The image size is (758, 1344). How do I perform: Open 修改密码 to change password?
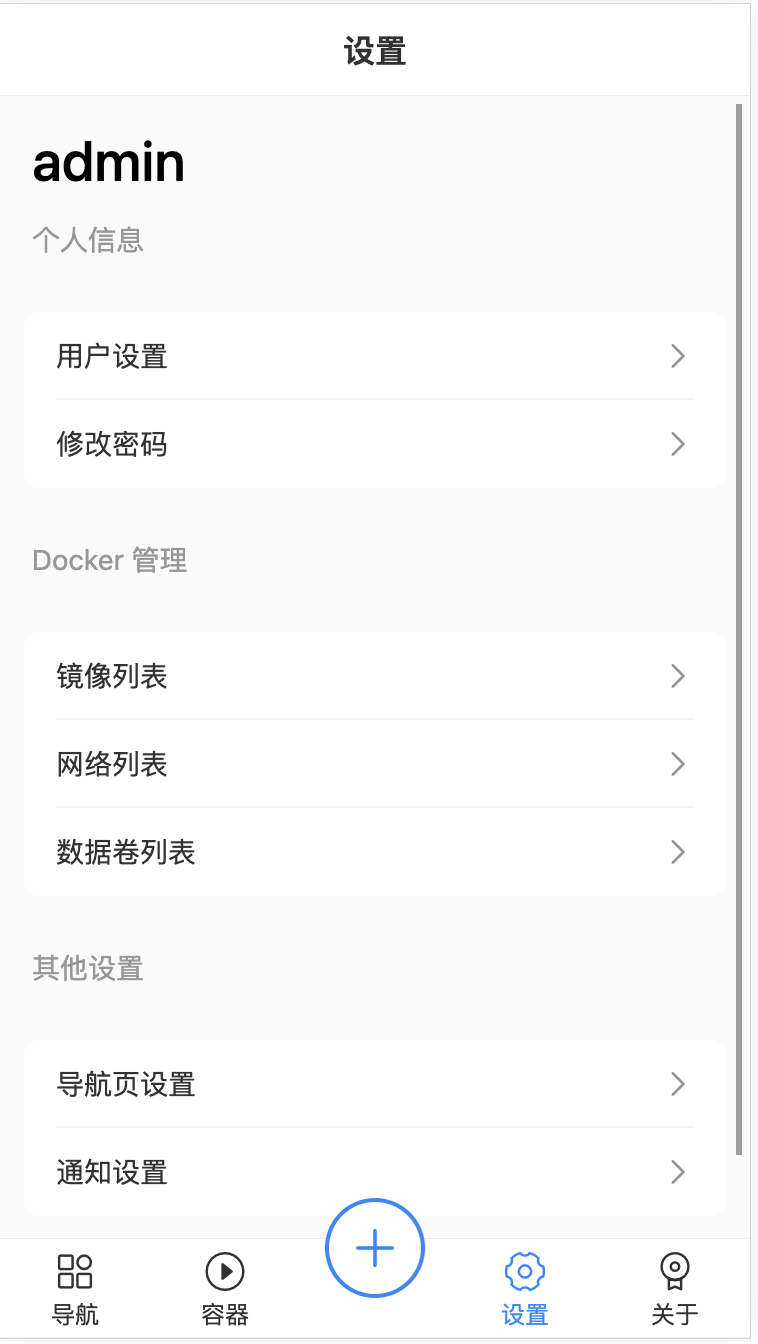point(374,444)
